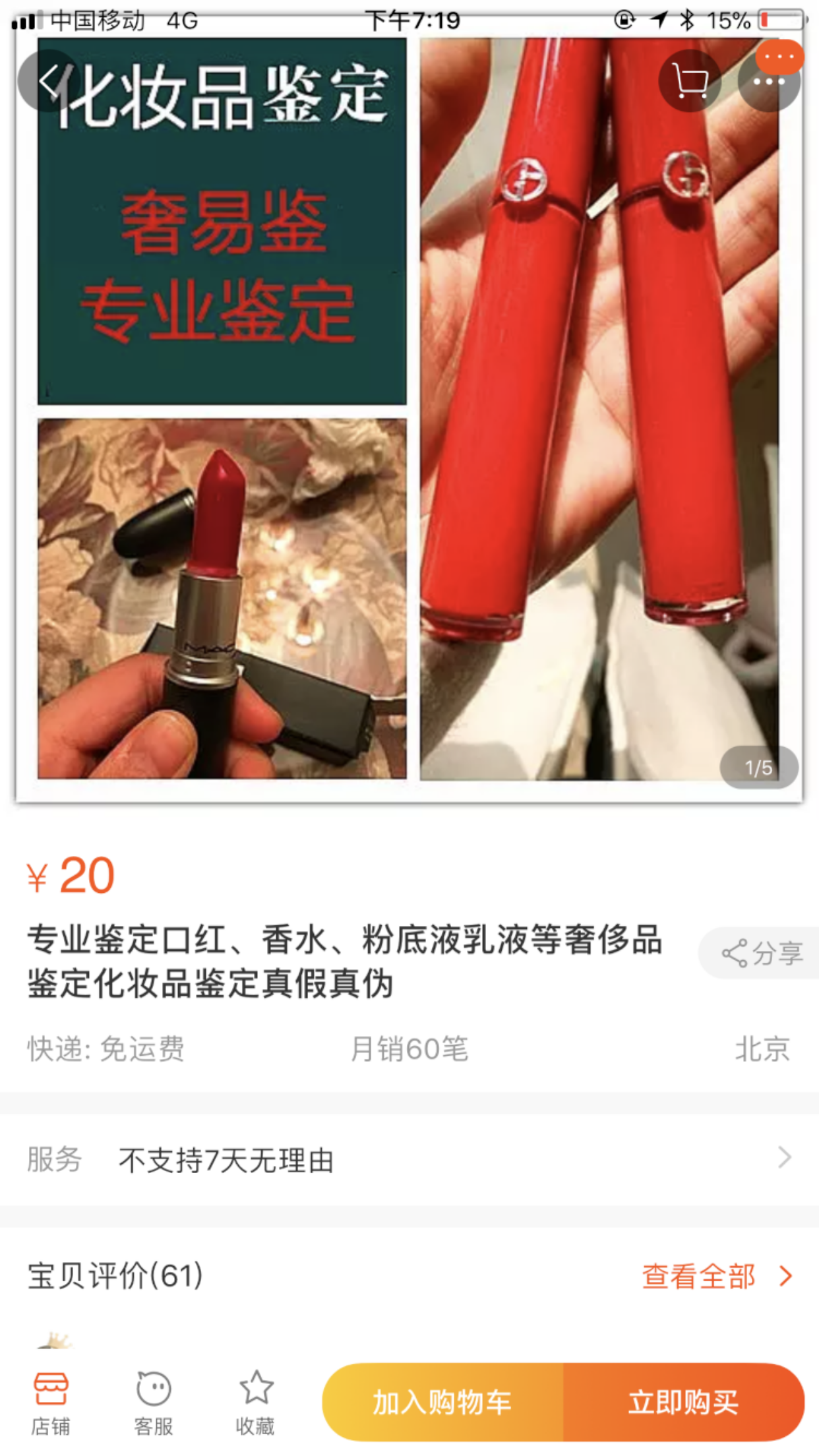Image resolution: width=819 pixels, height=1456 pixels.
Task: Share this item via 分享 button
Action: 762,953
